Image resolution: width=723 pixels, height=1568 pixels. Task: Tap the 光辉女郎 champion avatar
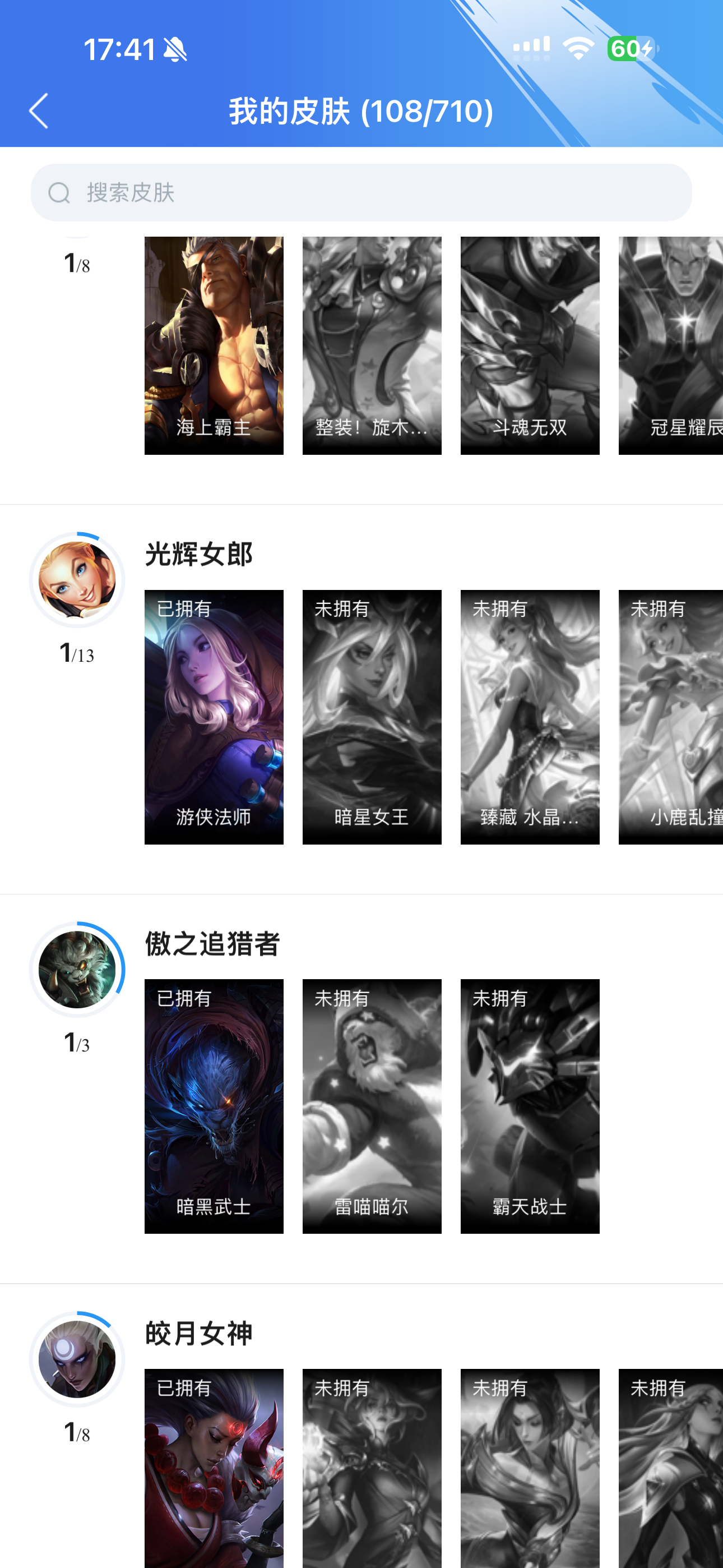(77, 580)
